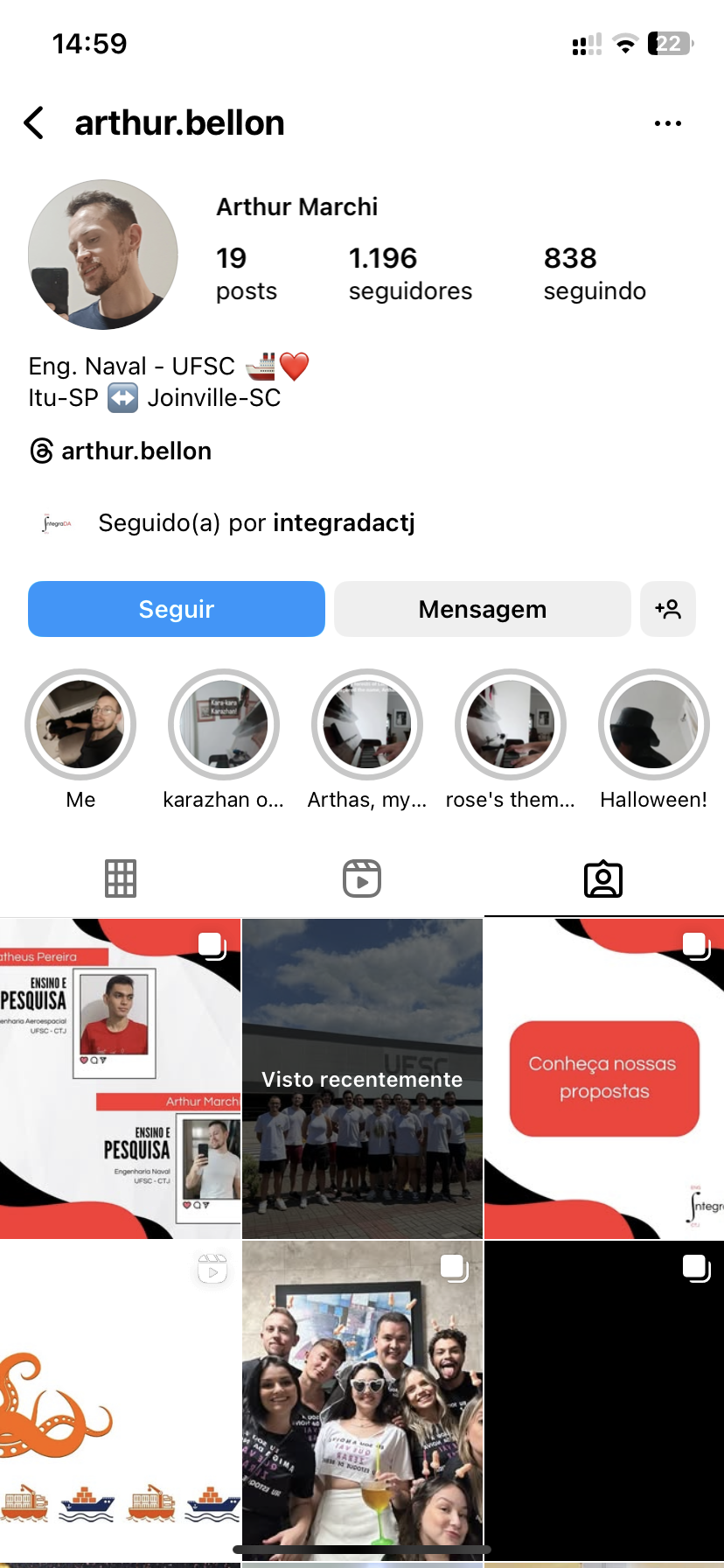
Task: Show suggested accounts via add-person icon
Action: (x=668, y=609)
